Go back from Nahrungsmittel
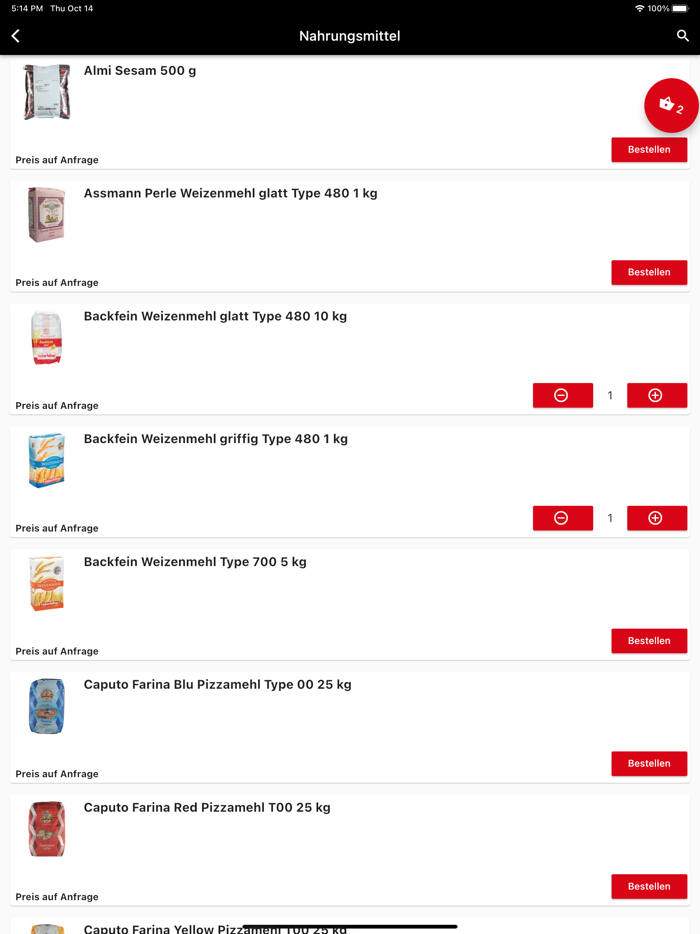Screen dimensions: 700x934 click(16, 36)
